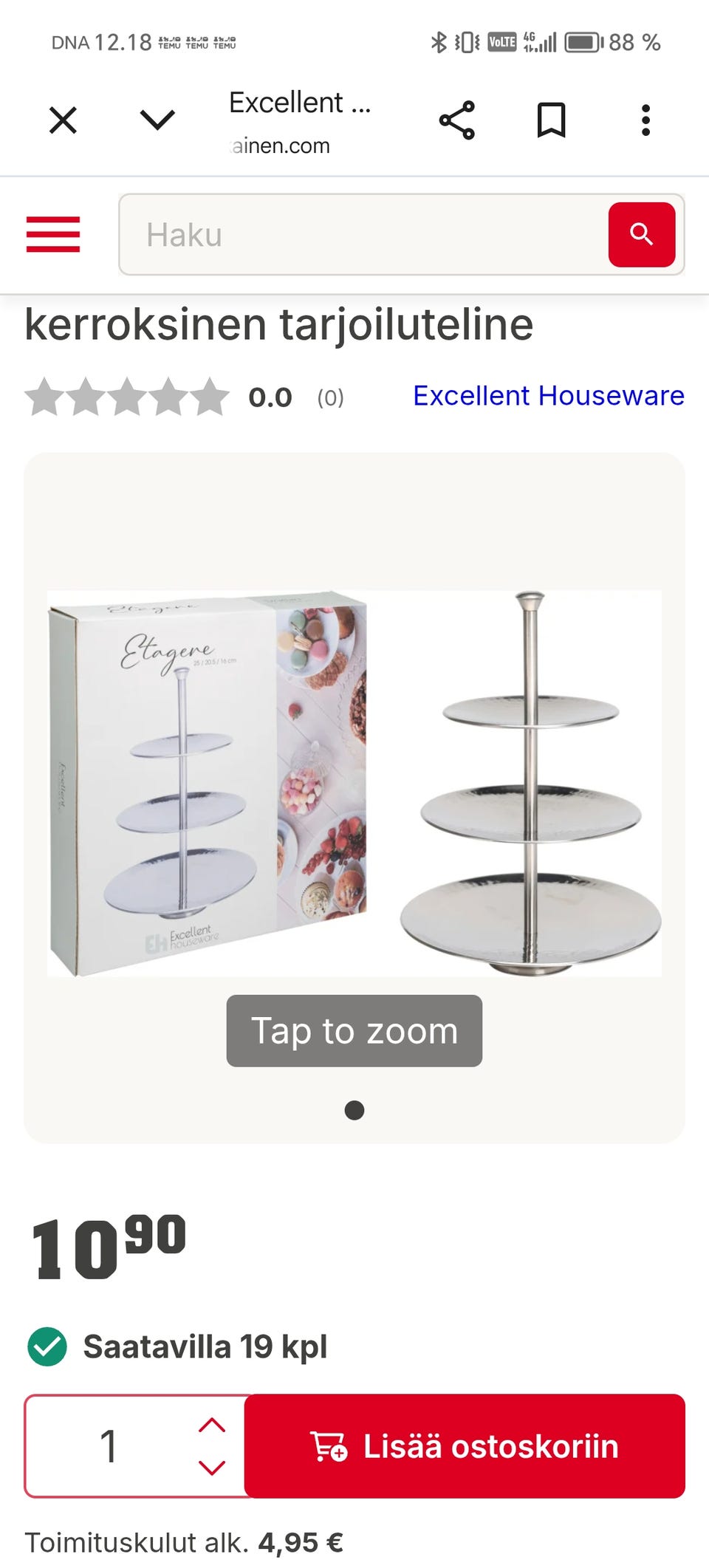The width and height of the screenshot is (709, 1568).
Task: Close the in-app browser tab
Action: (x=63, y=120)
